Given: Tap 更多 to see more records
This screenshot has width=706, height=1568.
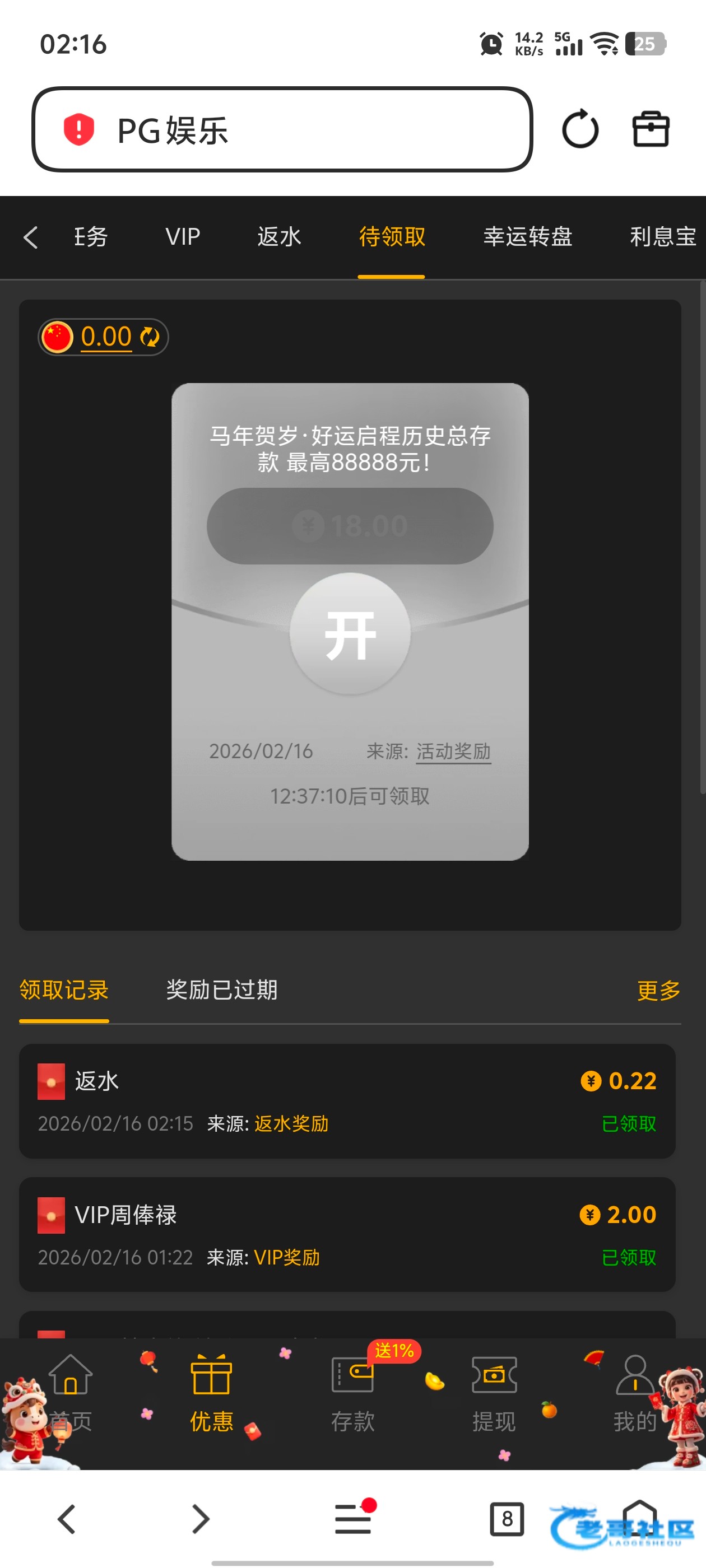Looking at the screenshot, I should coord(658,990).
